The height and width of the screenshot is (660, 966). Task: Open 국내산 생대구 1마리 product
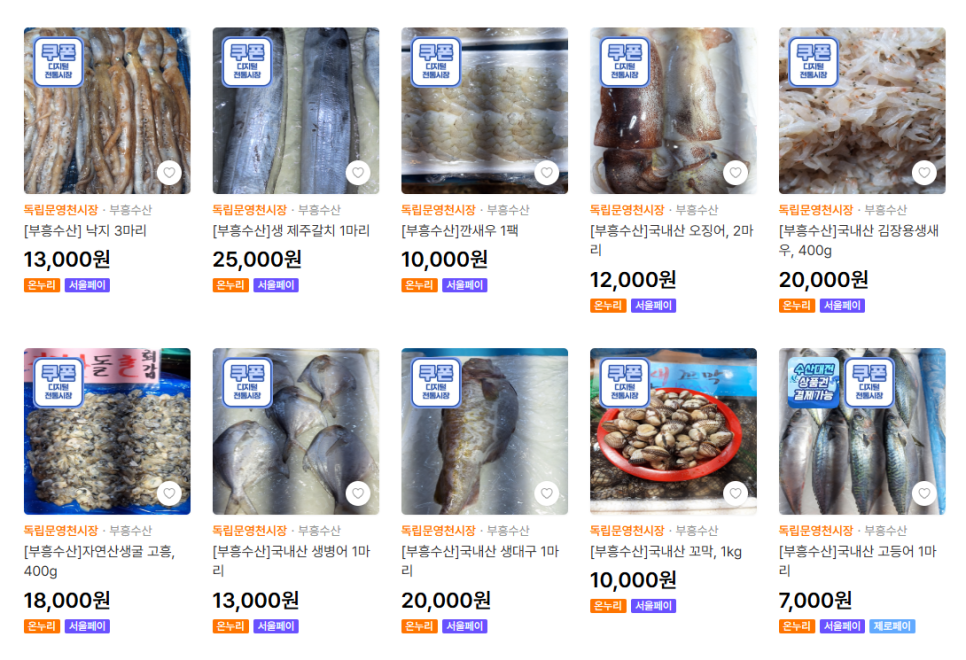pos(484,431)
